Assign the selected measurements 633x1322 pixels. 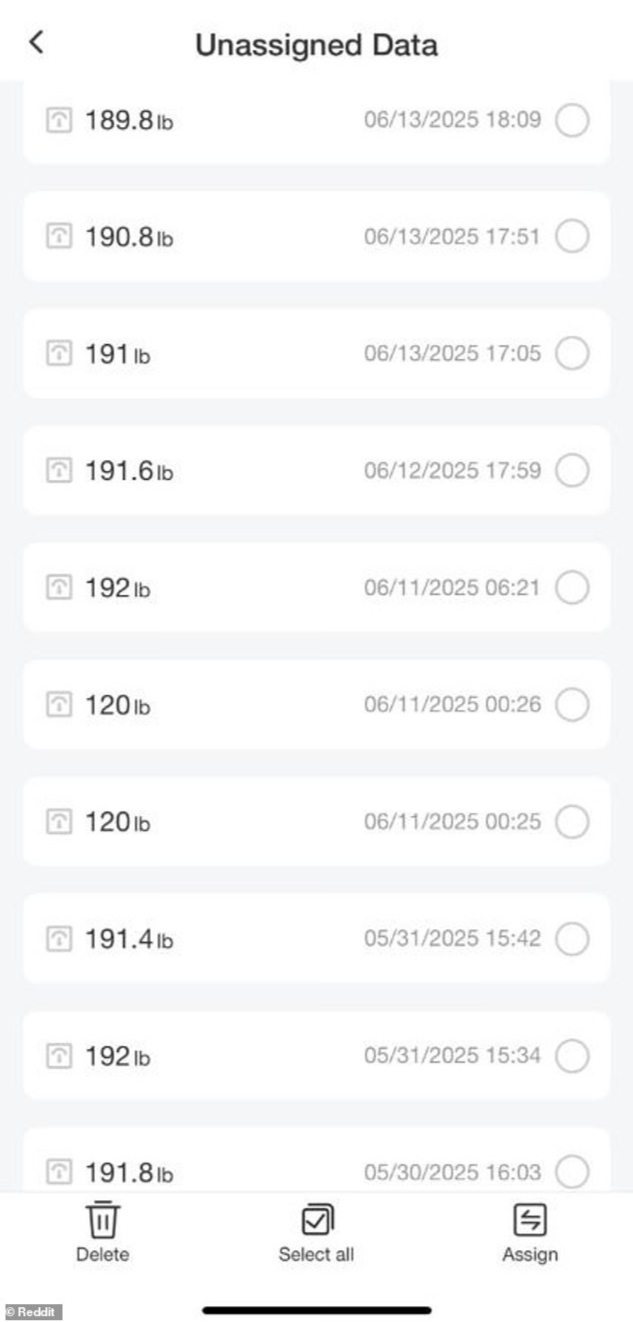pos(529,1233)
